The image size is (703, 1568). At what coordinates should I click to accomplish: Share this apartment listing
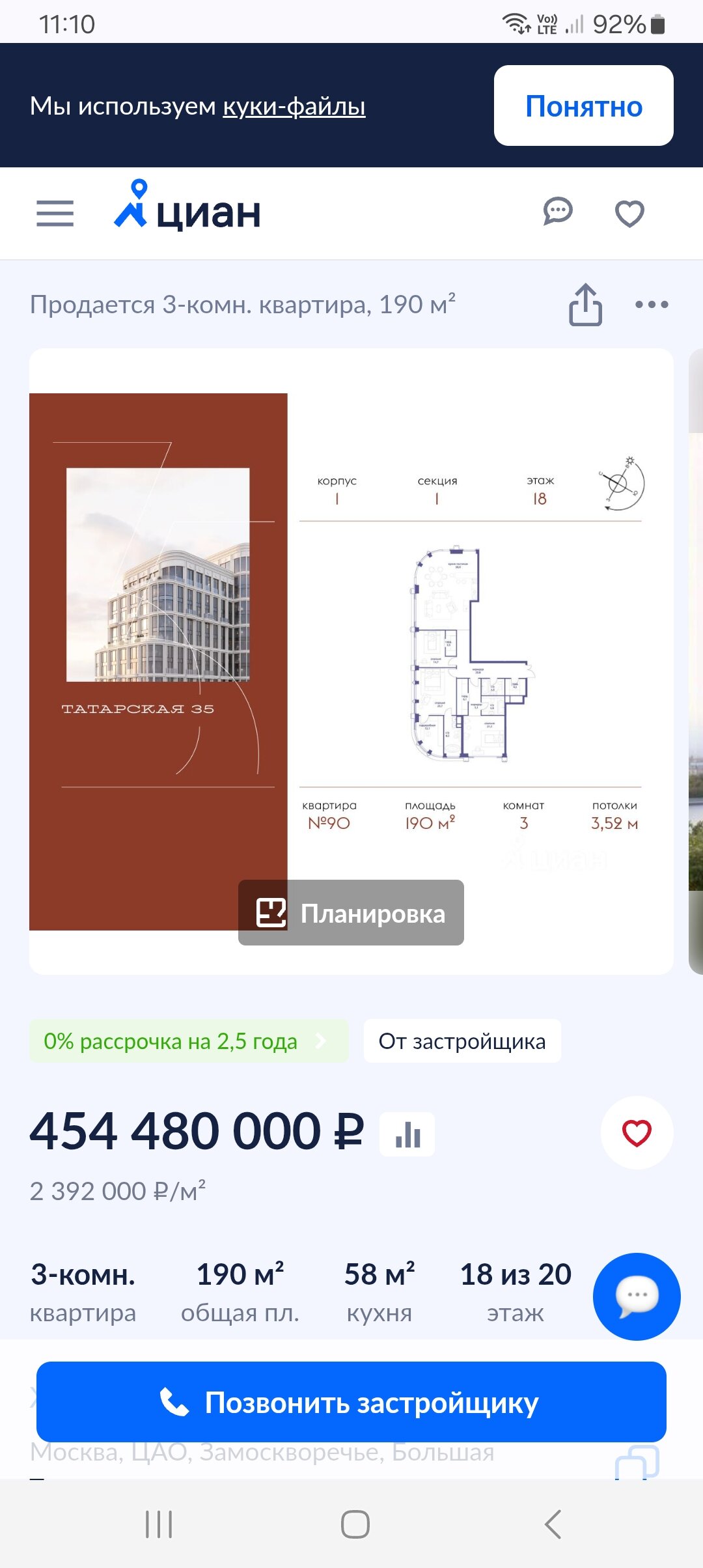click(x=585, y=304)
